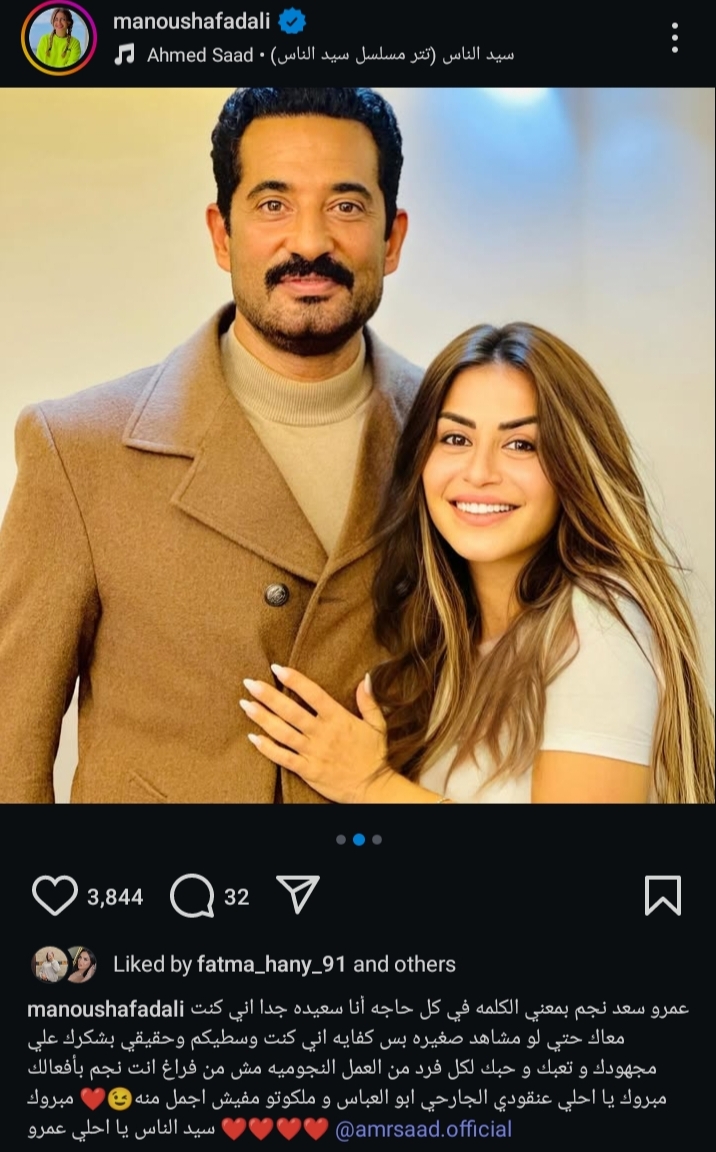Open manoushafadali's profile picture story
The height and width of the screenshot is (1152, 716).
coord(59,38)
